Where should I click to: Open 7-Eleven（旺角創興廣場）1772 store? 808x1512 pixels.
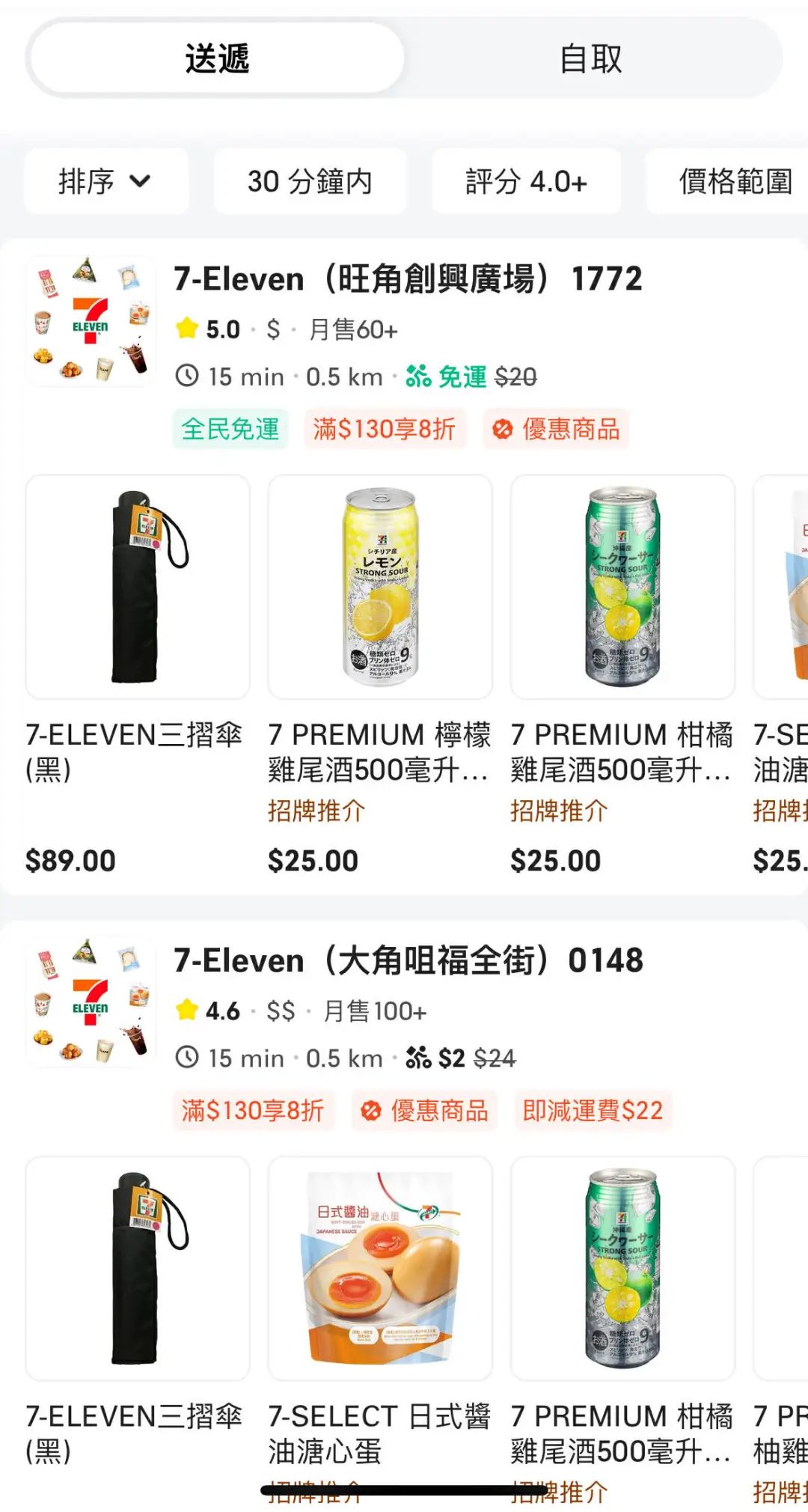[408, 279]
